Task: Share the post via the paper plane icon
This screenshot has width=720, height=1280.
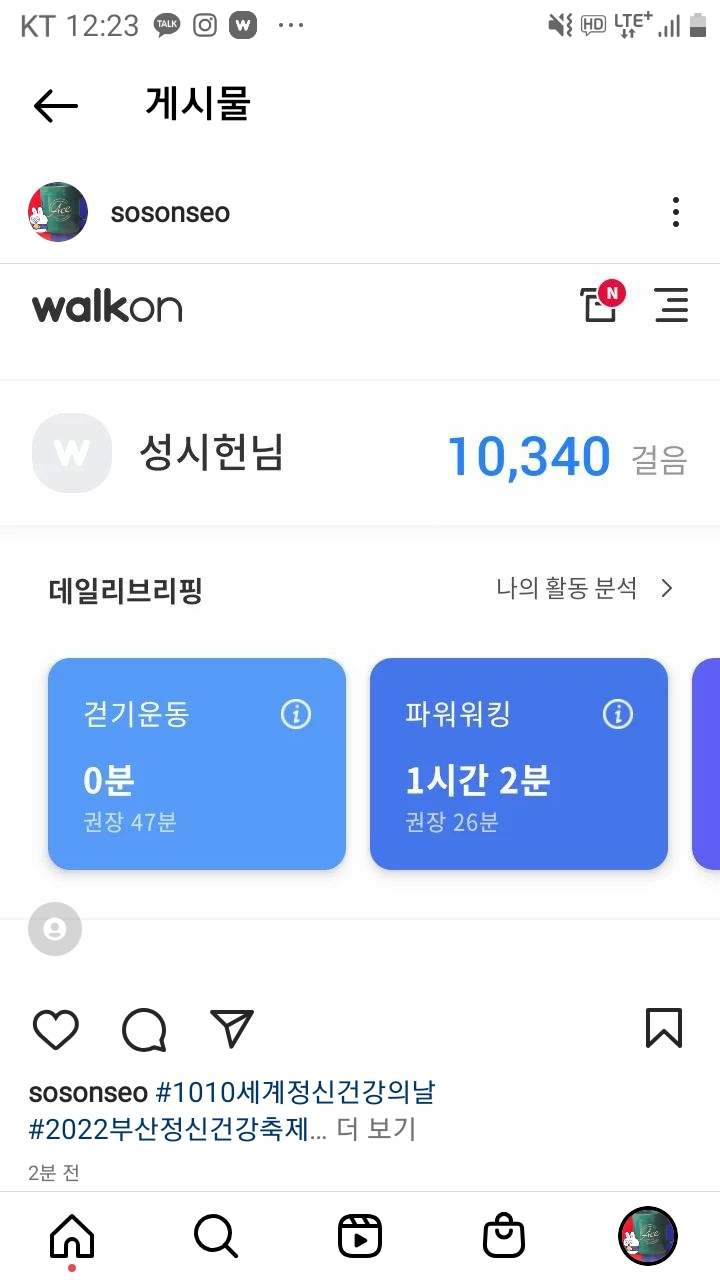Action: 232,1029
